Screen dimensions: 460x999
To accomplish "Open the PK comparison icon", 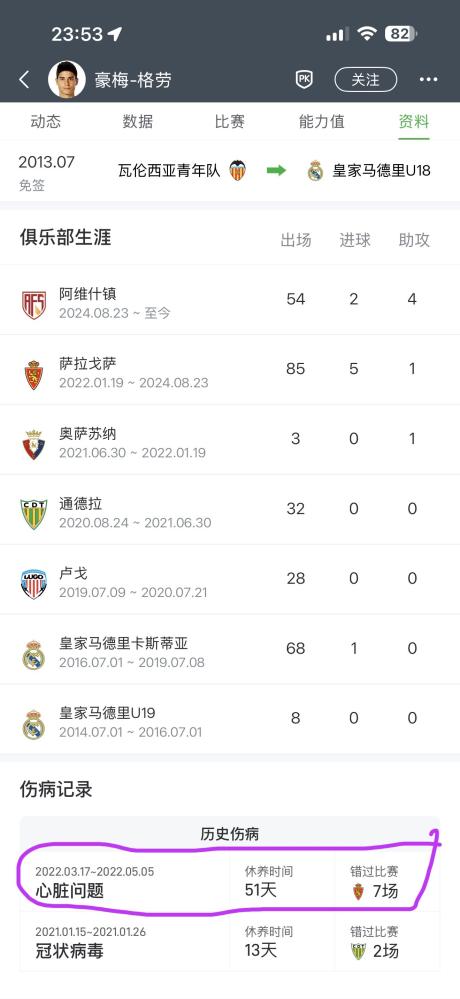I will click(x=304, y=80).
